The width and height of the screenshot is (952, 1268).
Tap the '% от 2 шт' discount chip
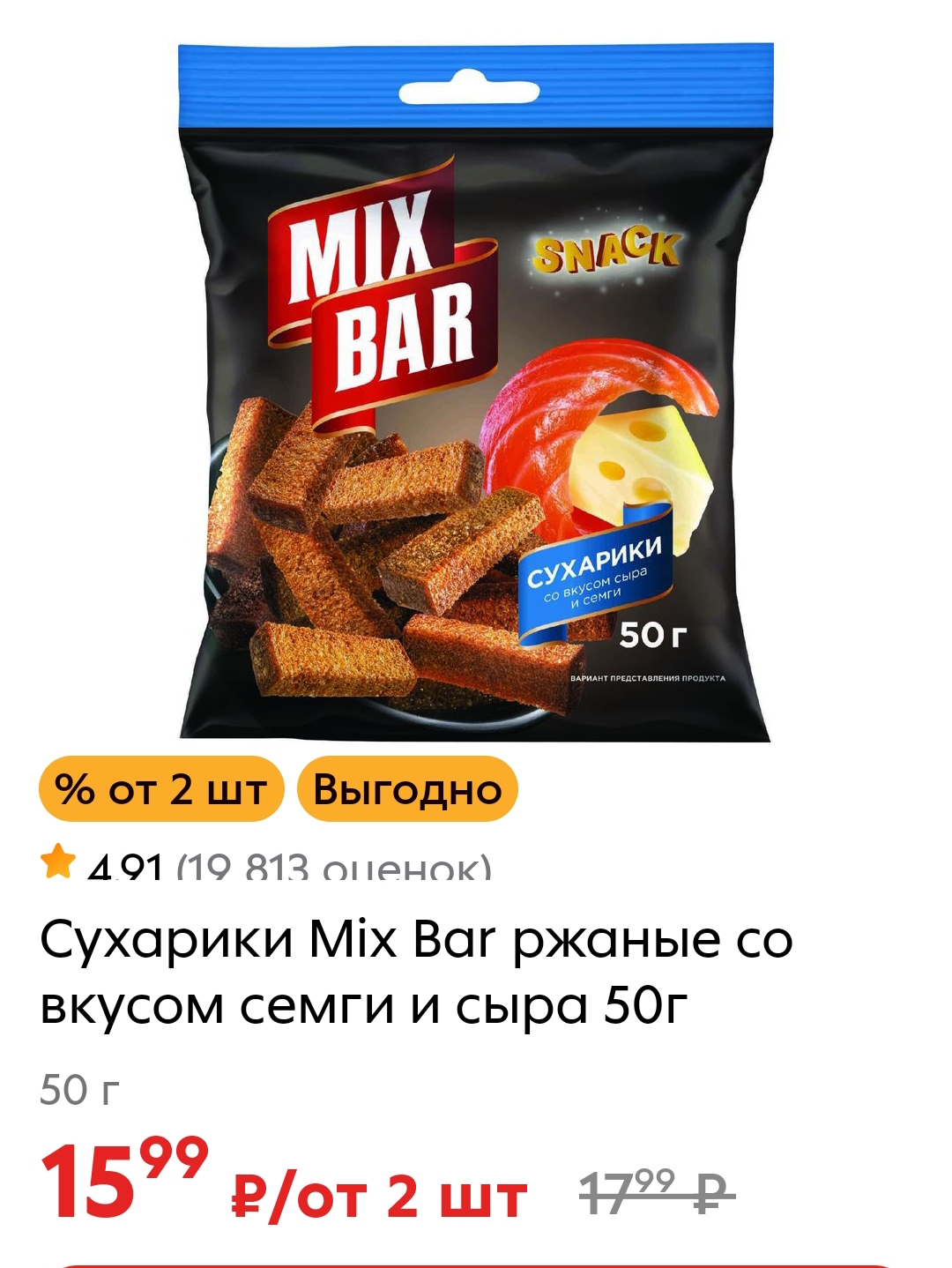click(160, 789)
